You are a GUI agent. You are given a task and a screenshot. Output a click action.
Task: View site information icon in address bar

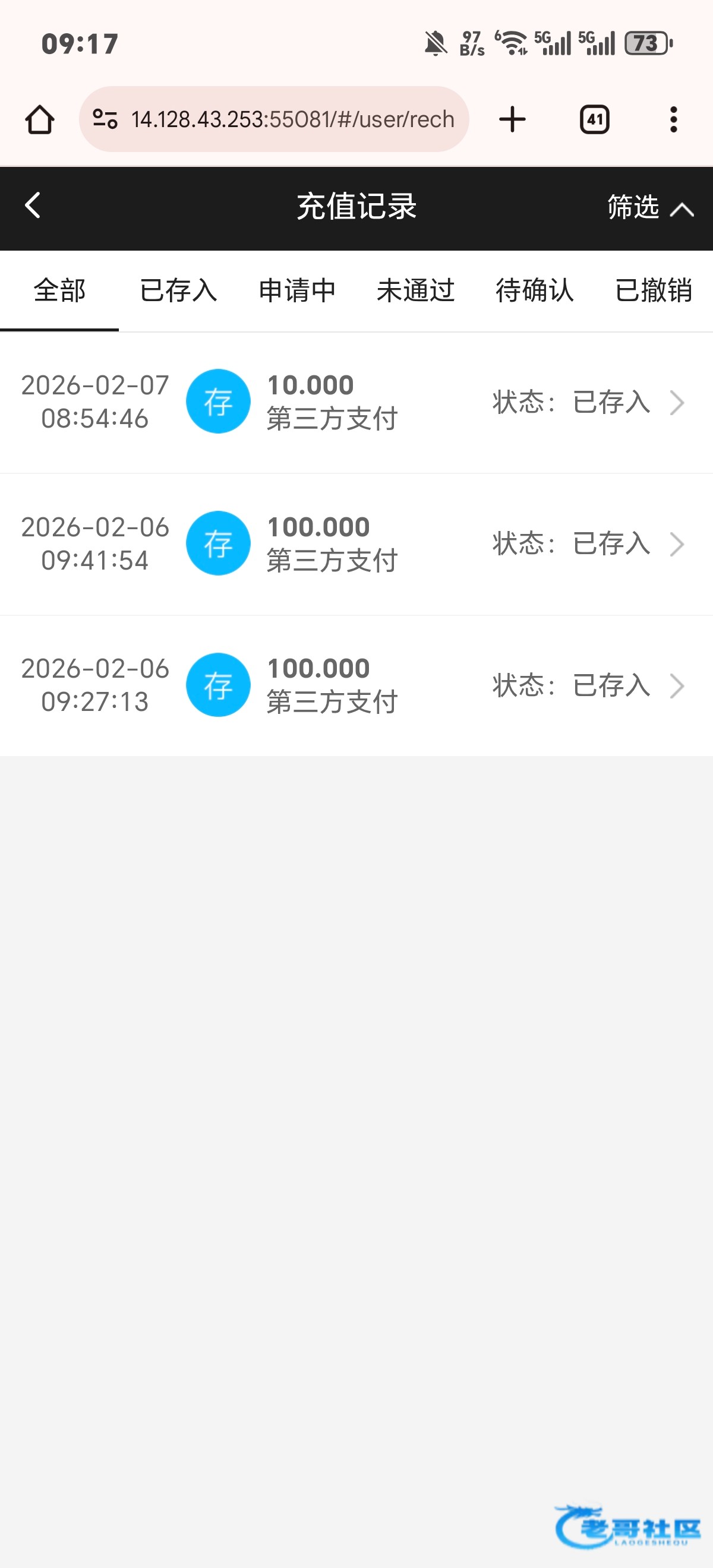pyautogui.click(x=105, y=119)
